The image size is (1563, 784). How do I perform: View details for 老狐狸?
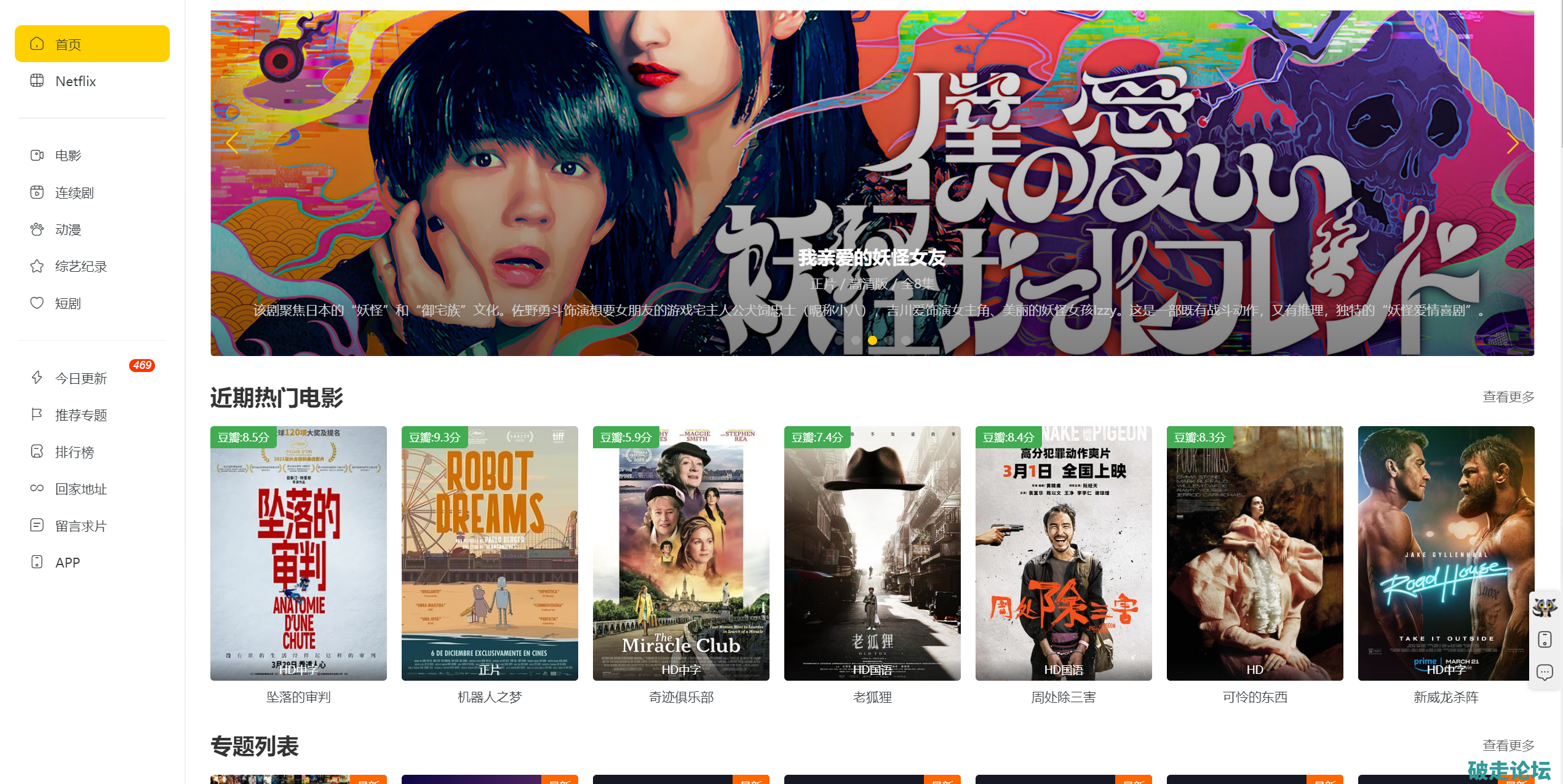[x=872, y=553]
